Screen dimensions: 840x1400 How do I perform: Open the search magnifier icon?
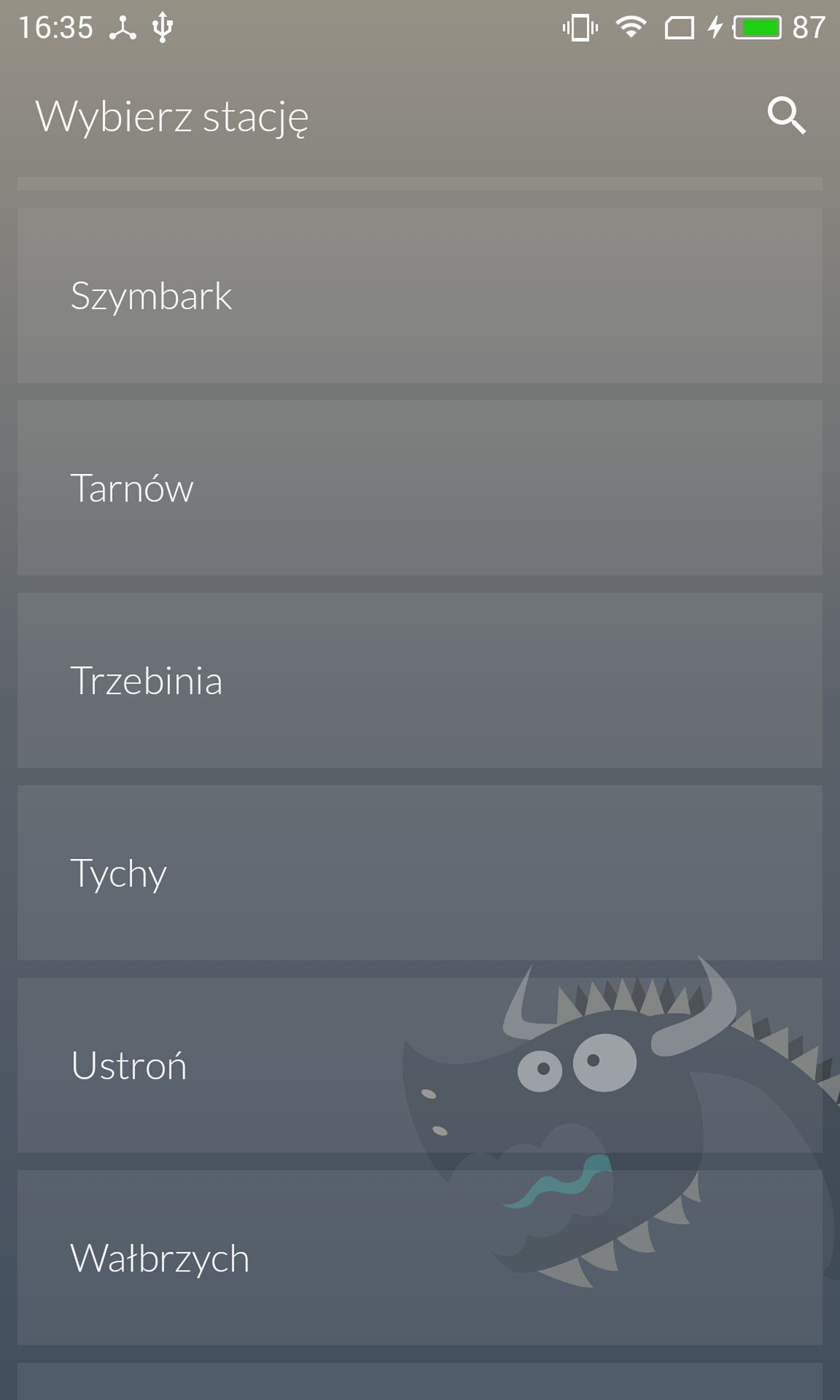[787, 116]
